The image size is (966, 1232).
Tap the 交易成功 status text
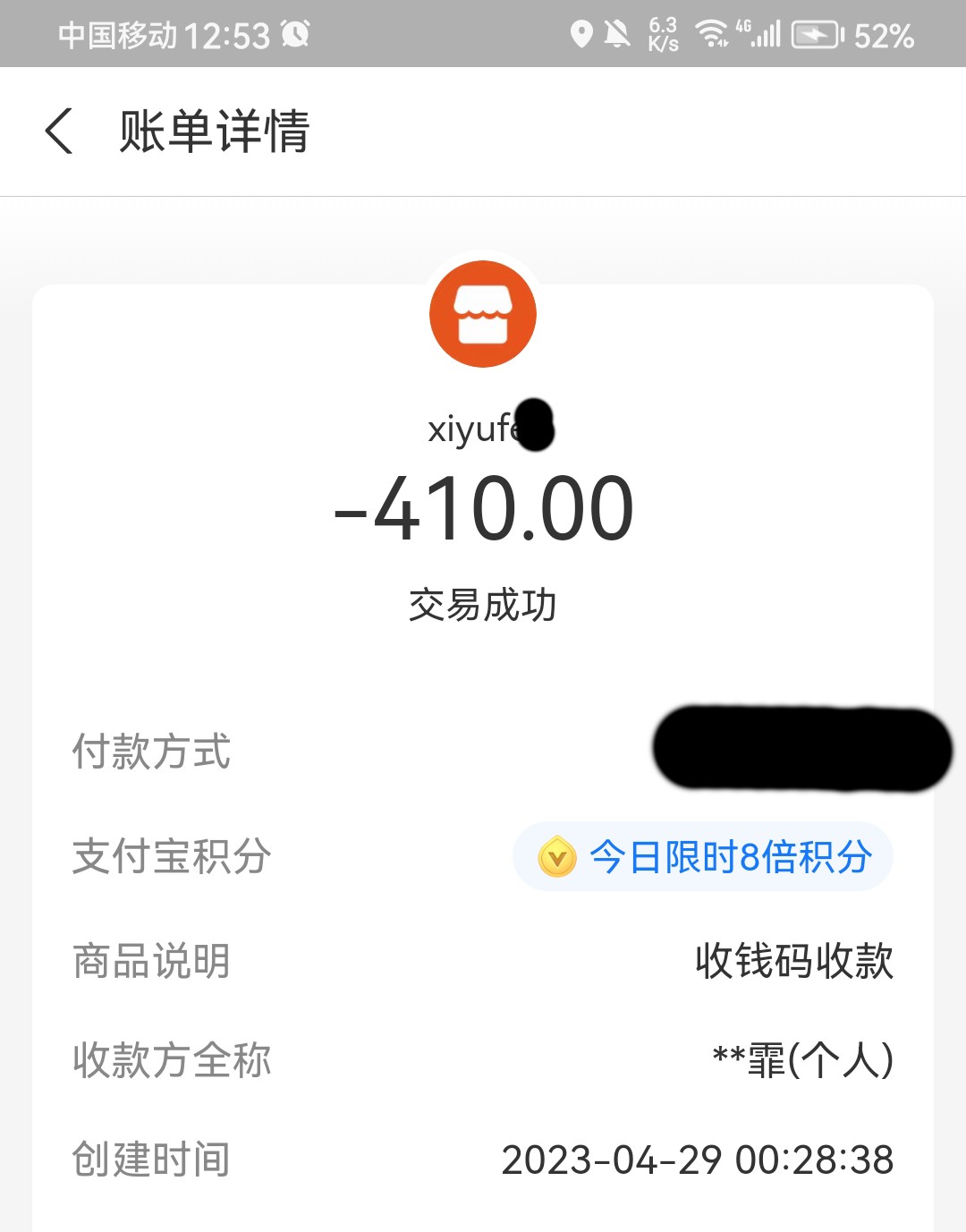coord(483,604)
